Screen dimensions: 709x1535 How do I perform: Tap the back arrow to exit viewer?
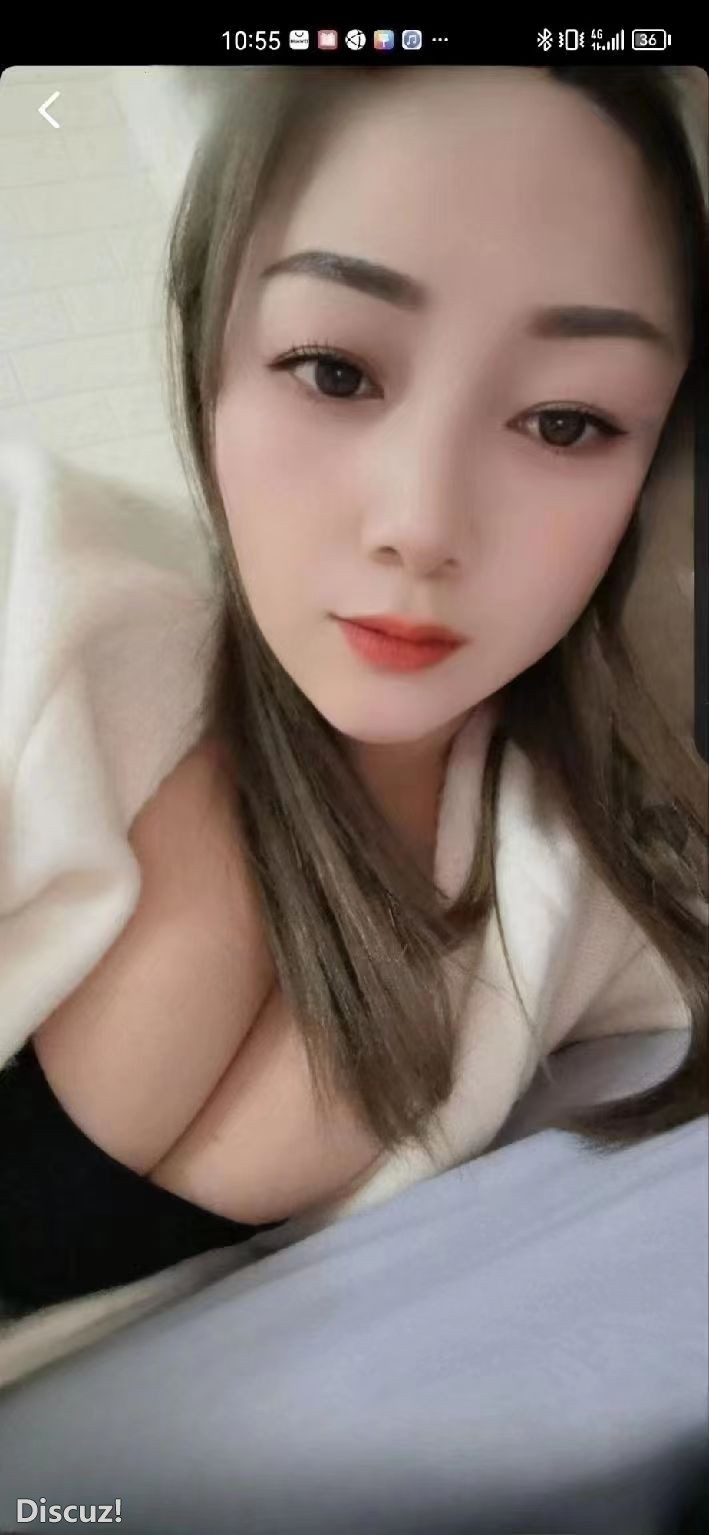tap(50, 110)
